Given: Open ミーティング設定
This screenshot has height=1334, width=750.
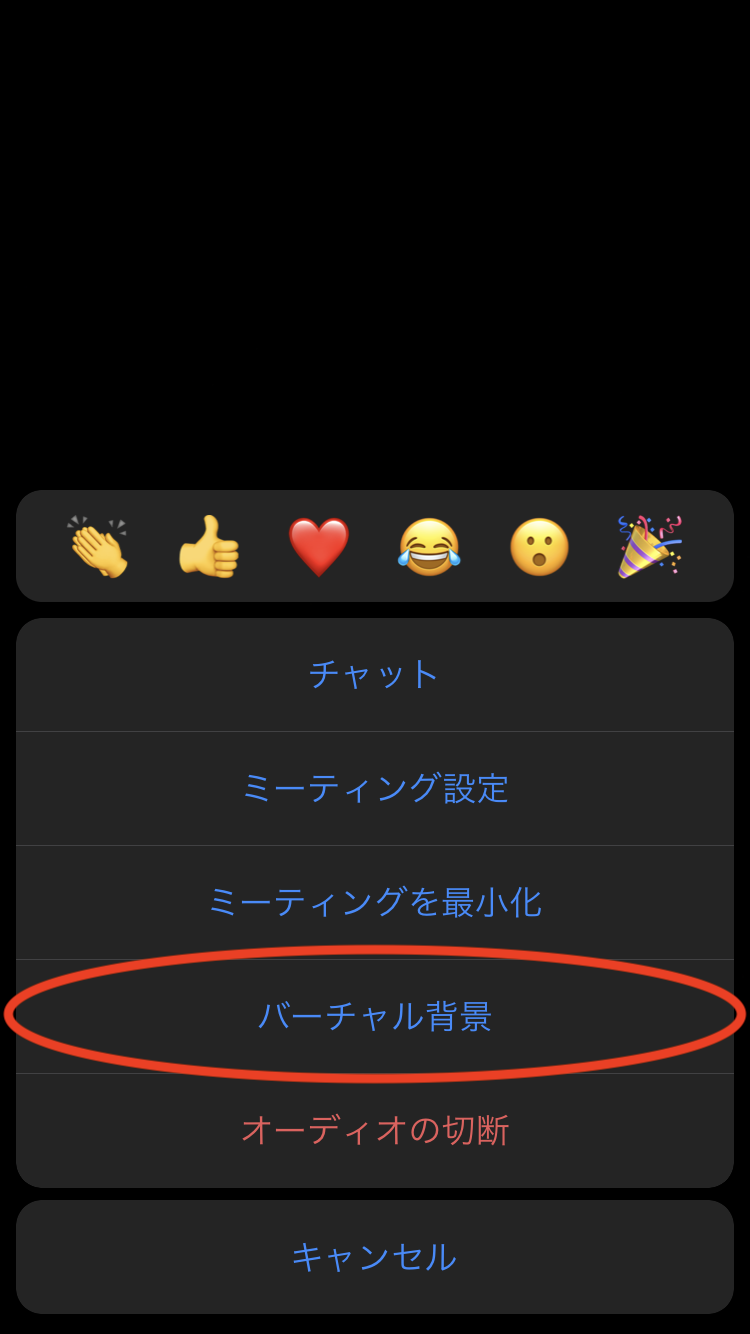Looking at the screenshot, I should pyautogui.click(x=375, y=788).
